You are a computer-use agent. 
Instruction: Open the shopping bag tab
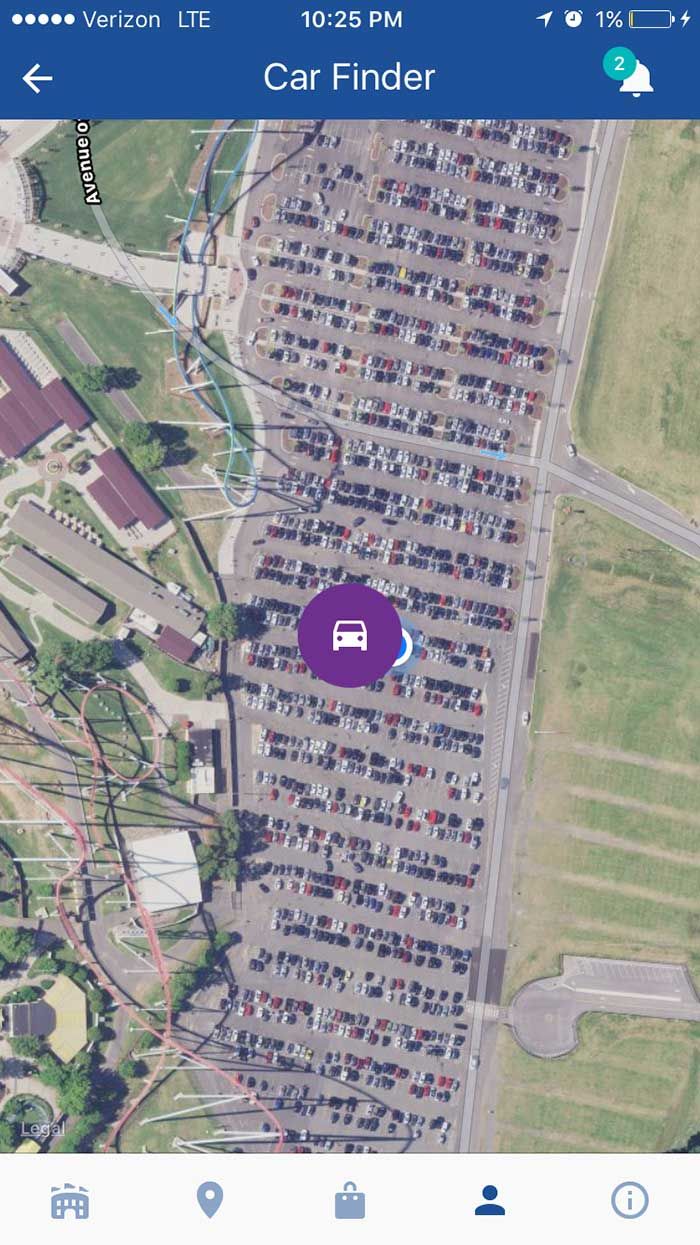(x=350, y=1200)
